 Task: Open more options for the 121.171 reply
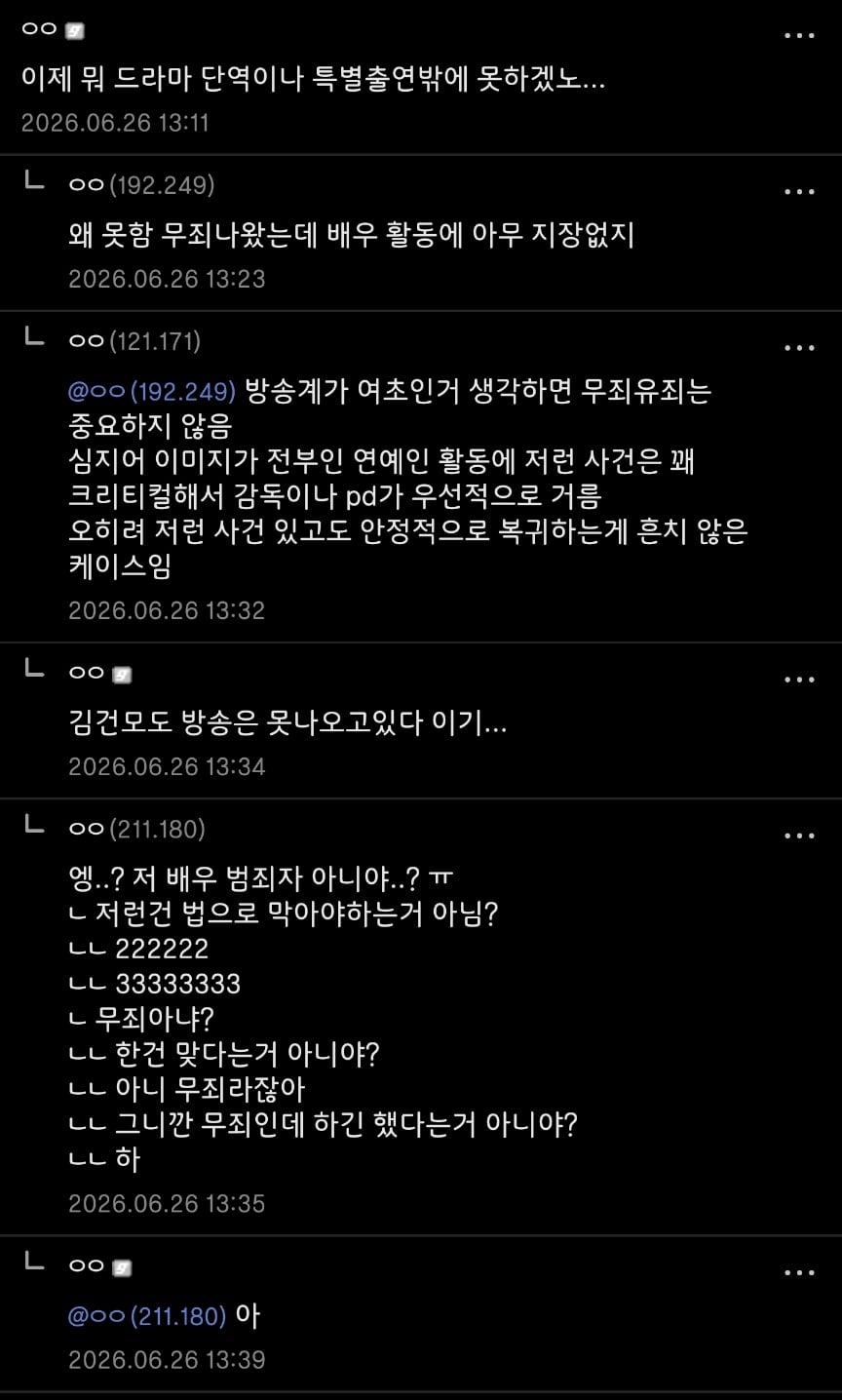tap(799, 348)
